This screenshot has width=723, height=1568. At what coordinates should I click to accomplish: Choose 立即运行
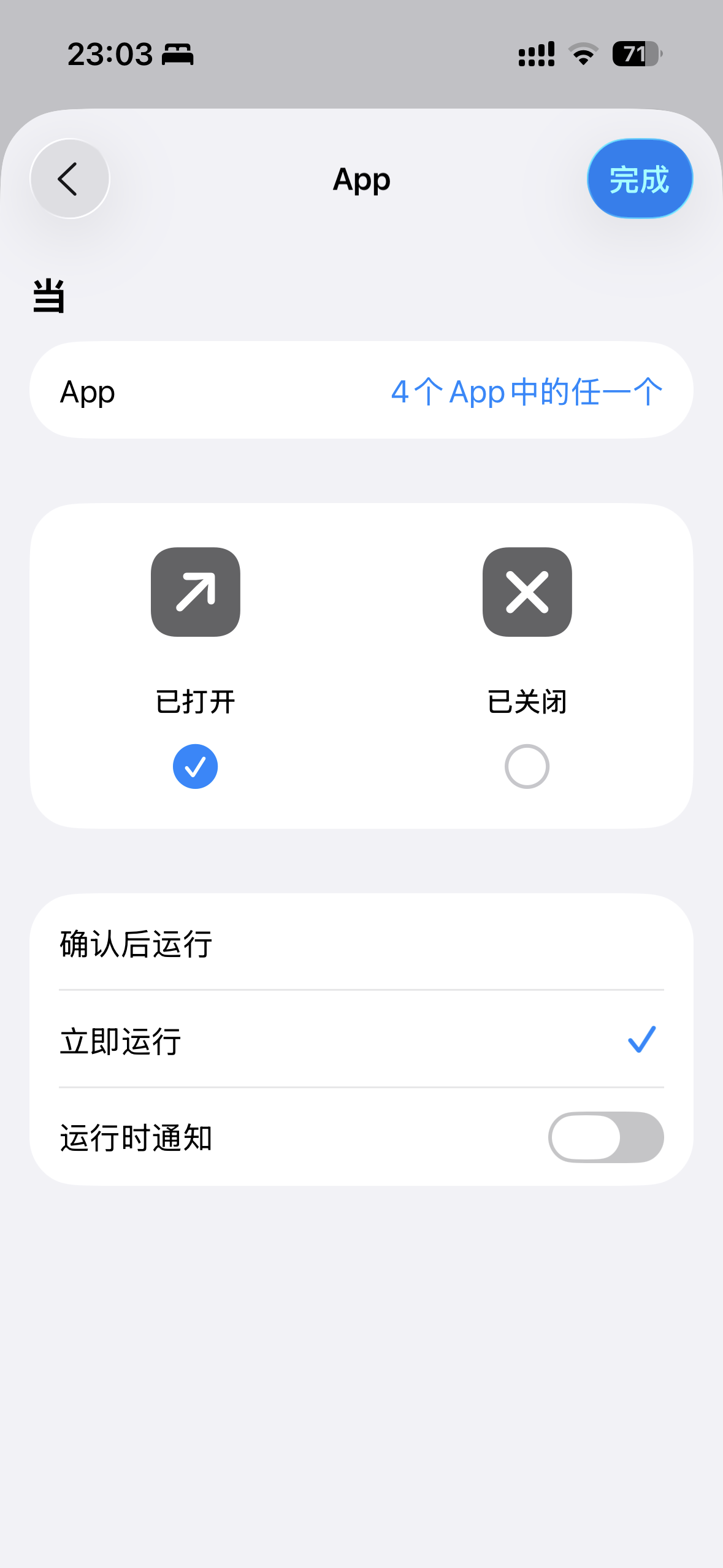pos(361,1040)
